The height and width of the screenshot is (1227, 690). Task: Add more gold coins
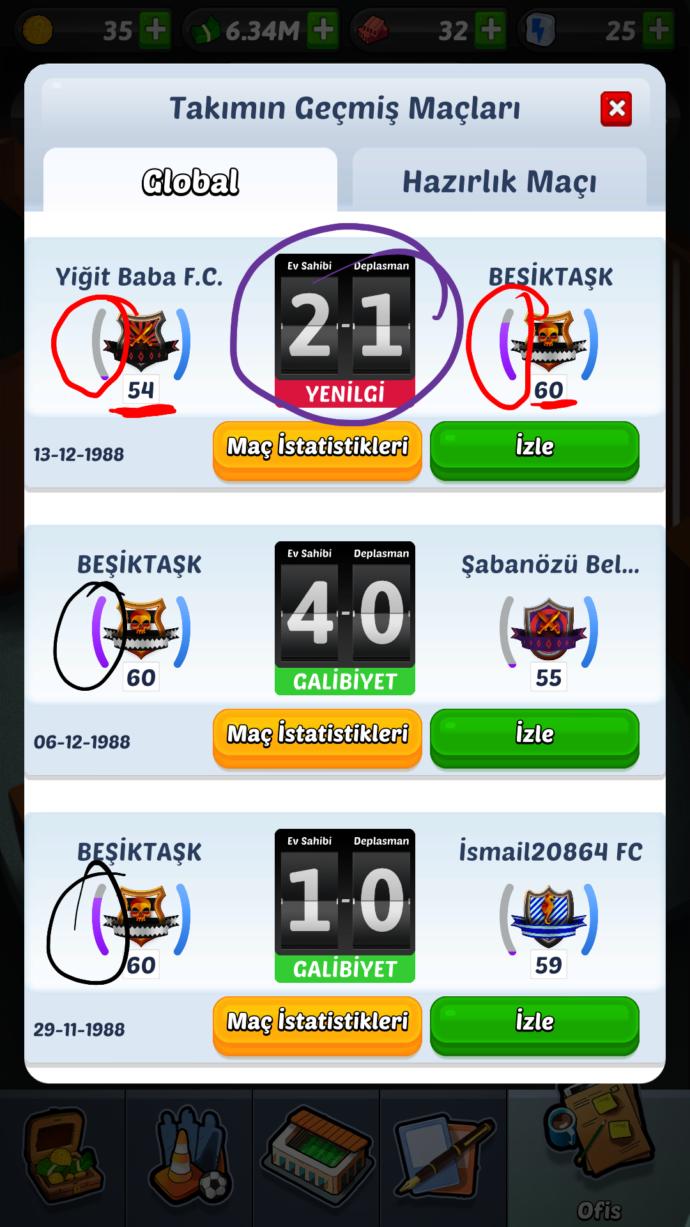tap(154, 30)
